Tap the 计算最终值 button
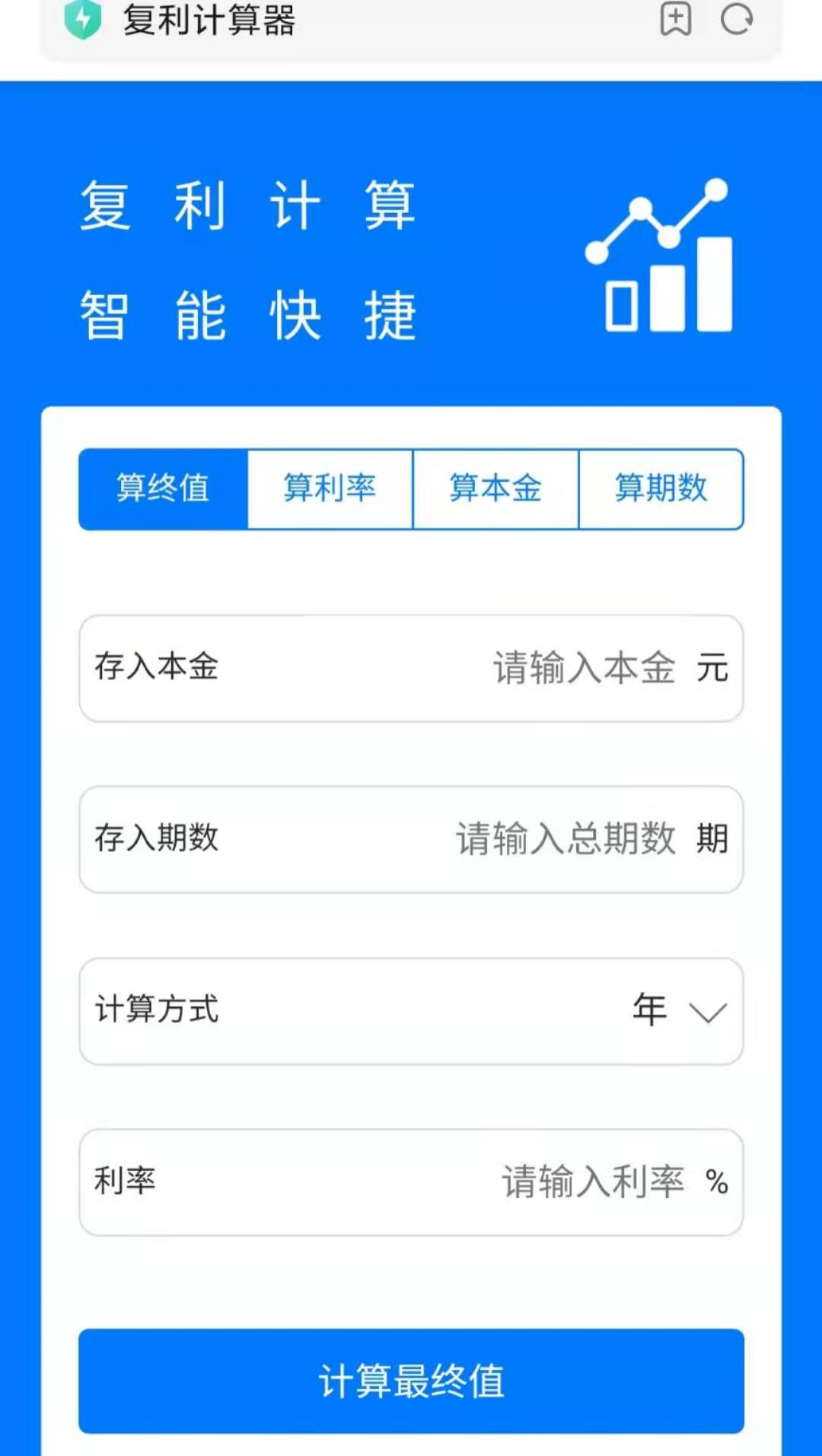This screenshot has width=822, height=1456. click(411, 1384)
